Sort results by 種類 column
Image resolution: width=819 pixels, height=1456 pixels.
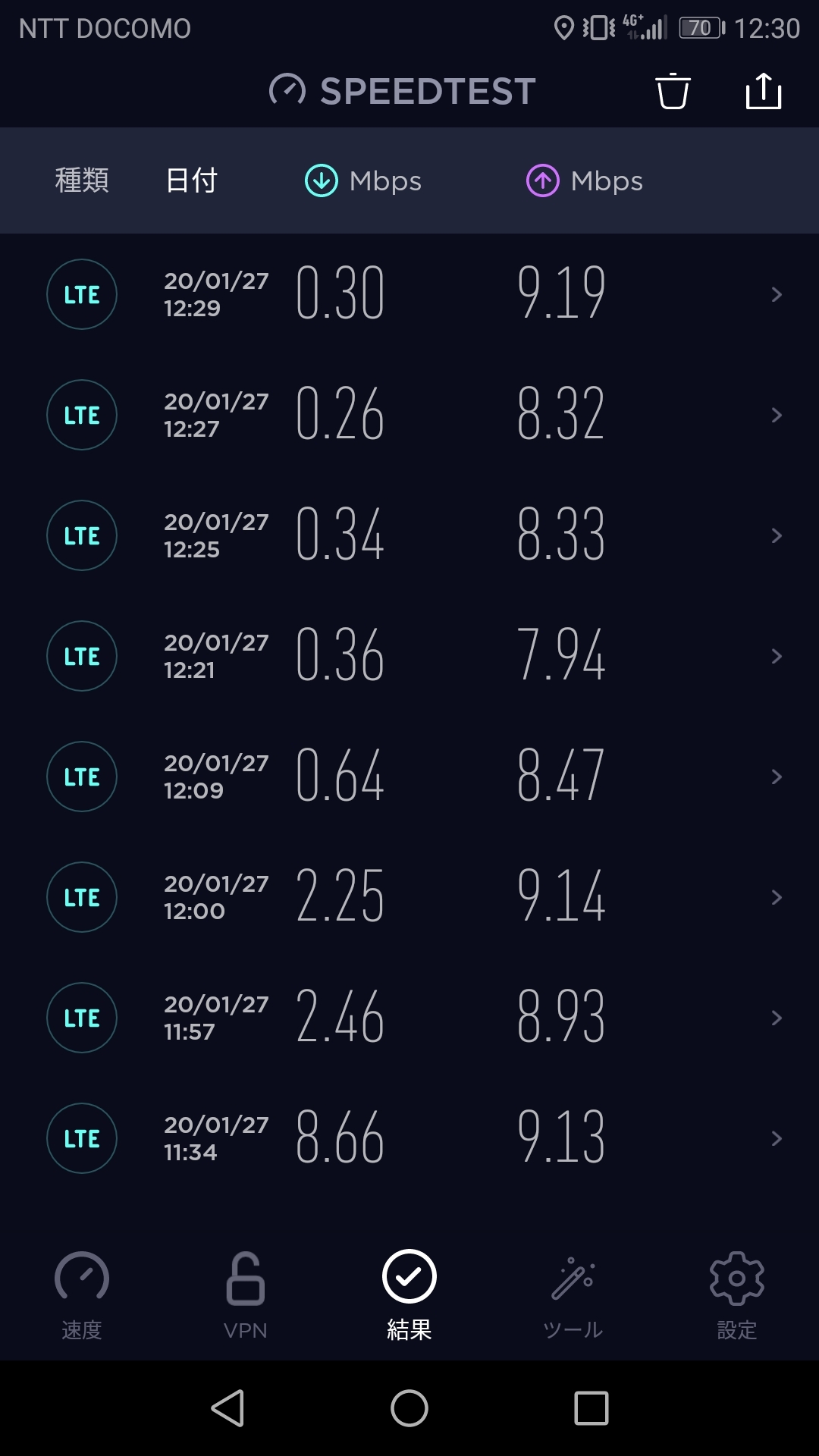82,180
